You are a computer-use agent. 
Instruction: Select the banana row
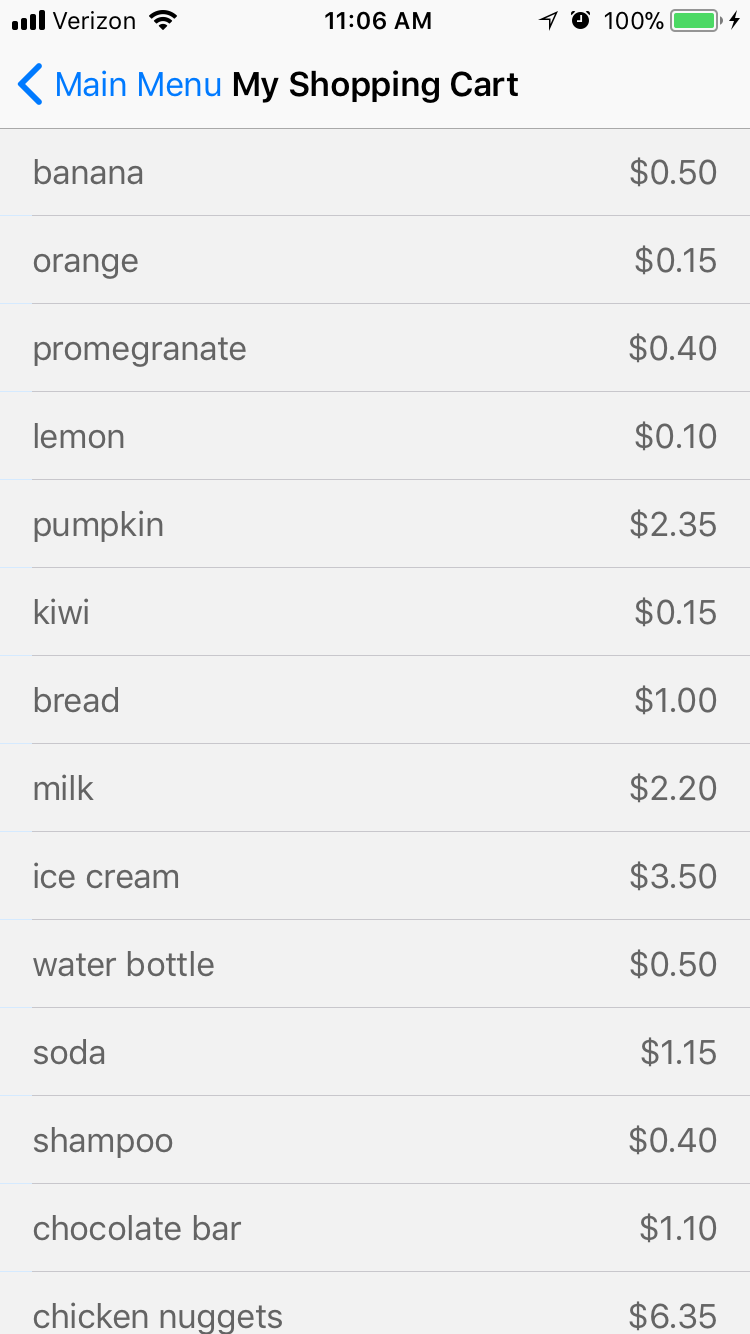pyautogui.click(x=375, y=172)
